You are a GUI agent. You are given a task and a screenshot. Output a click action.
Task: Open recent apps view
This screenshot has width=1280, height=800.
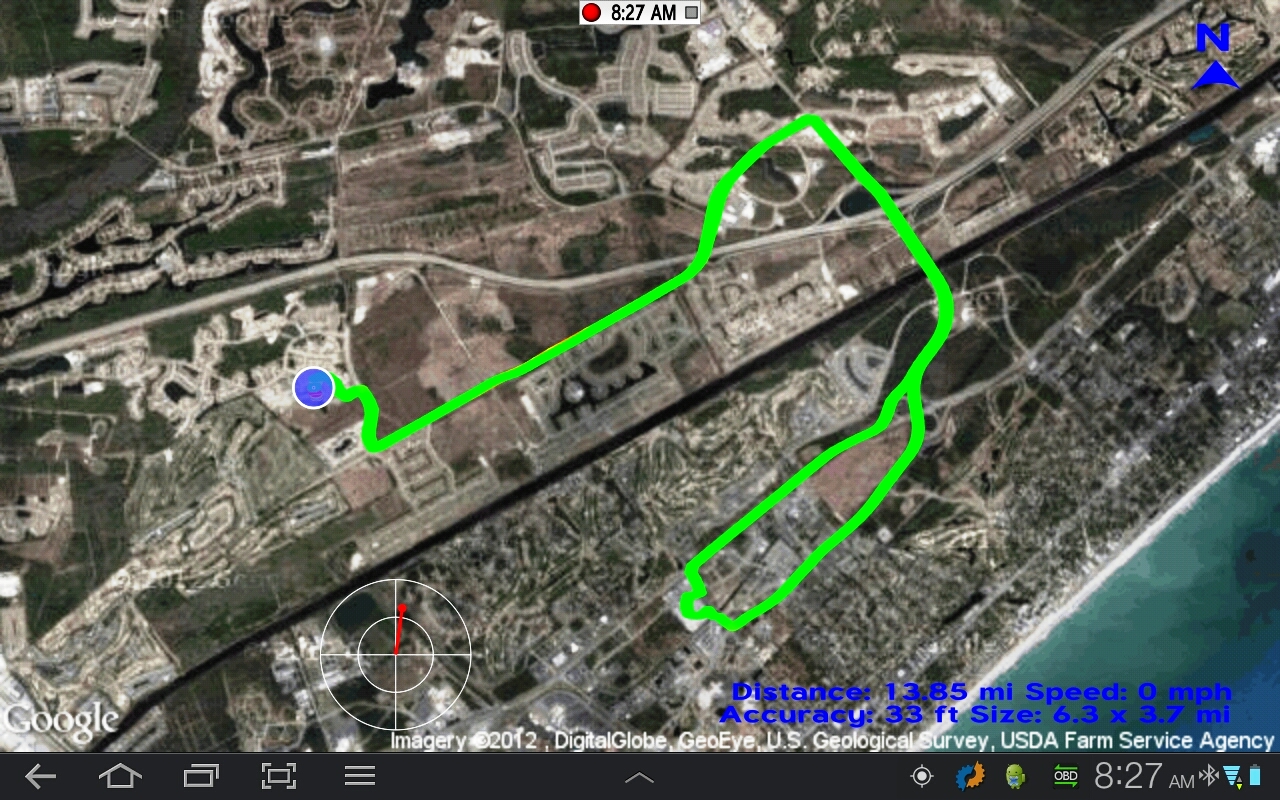pyautogui.click(x=200, y=776)
